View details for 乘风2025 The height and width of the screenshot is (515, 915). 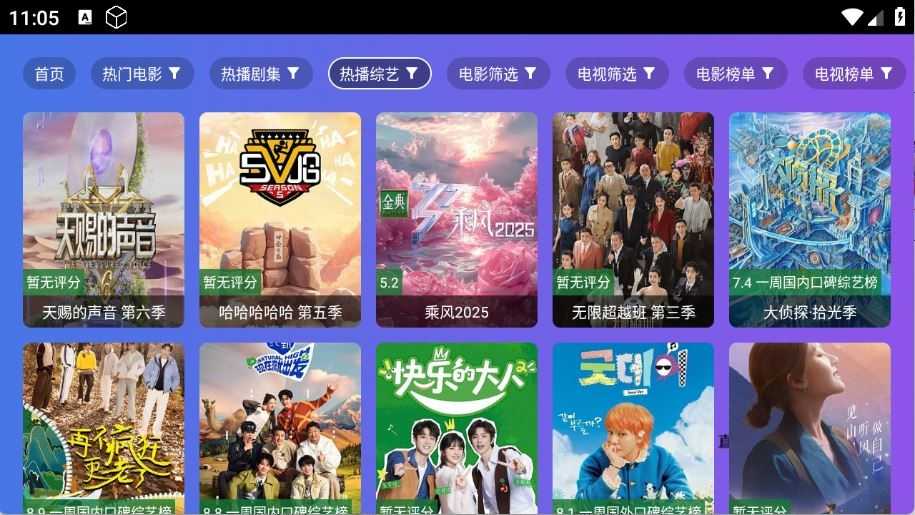tap(456, 220)
